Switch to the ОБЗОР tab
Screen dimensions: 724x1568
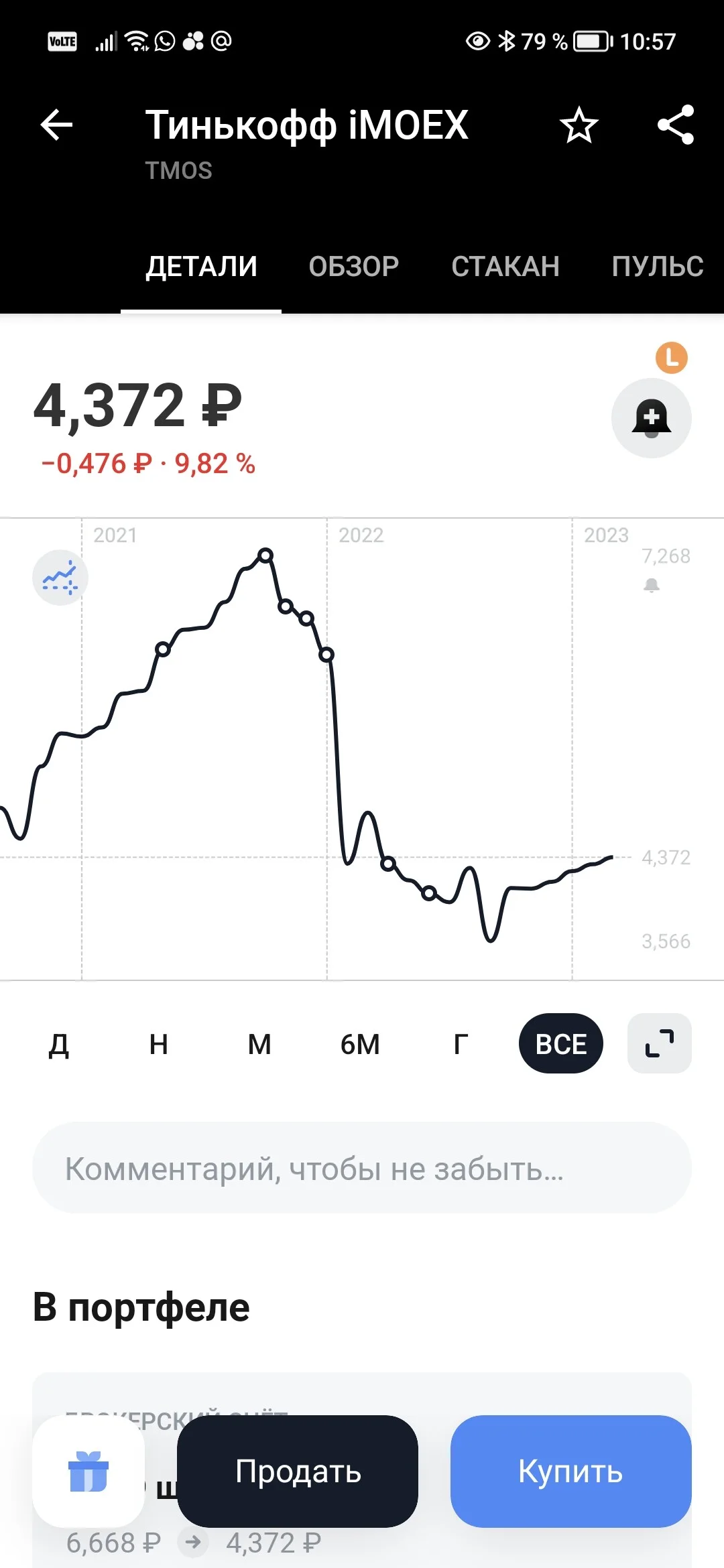point(354,267)
